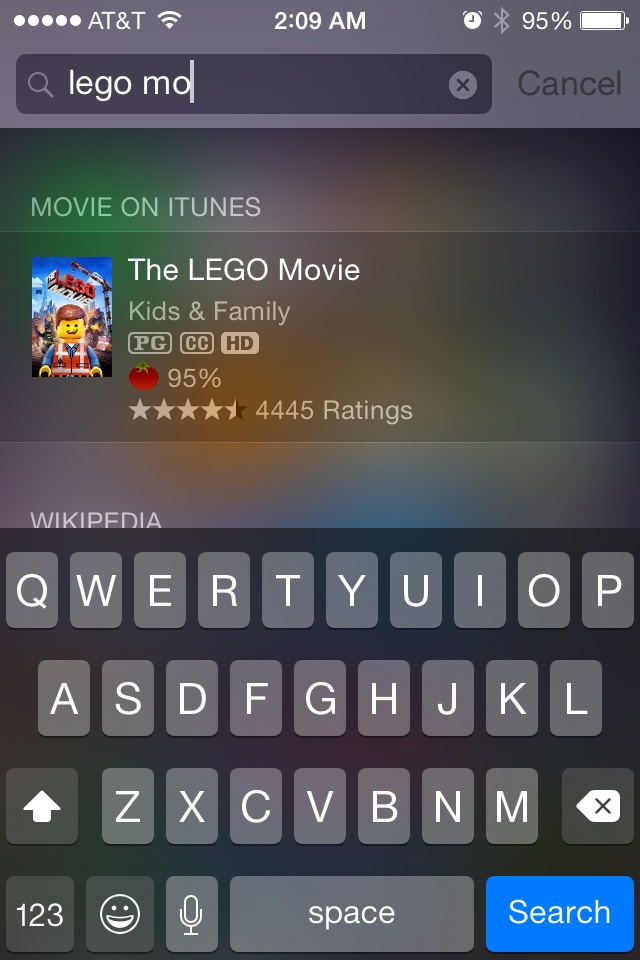Switch to the emoji keyboard
Image resolution: width=640 pixels, height=960 pixels.
(120, 913)
